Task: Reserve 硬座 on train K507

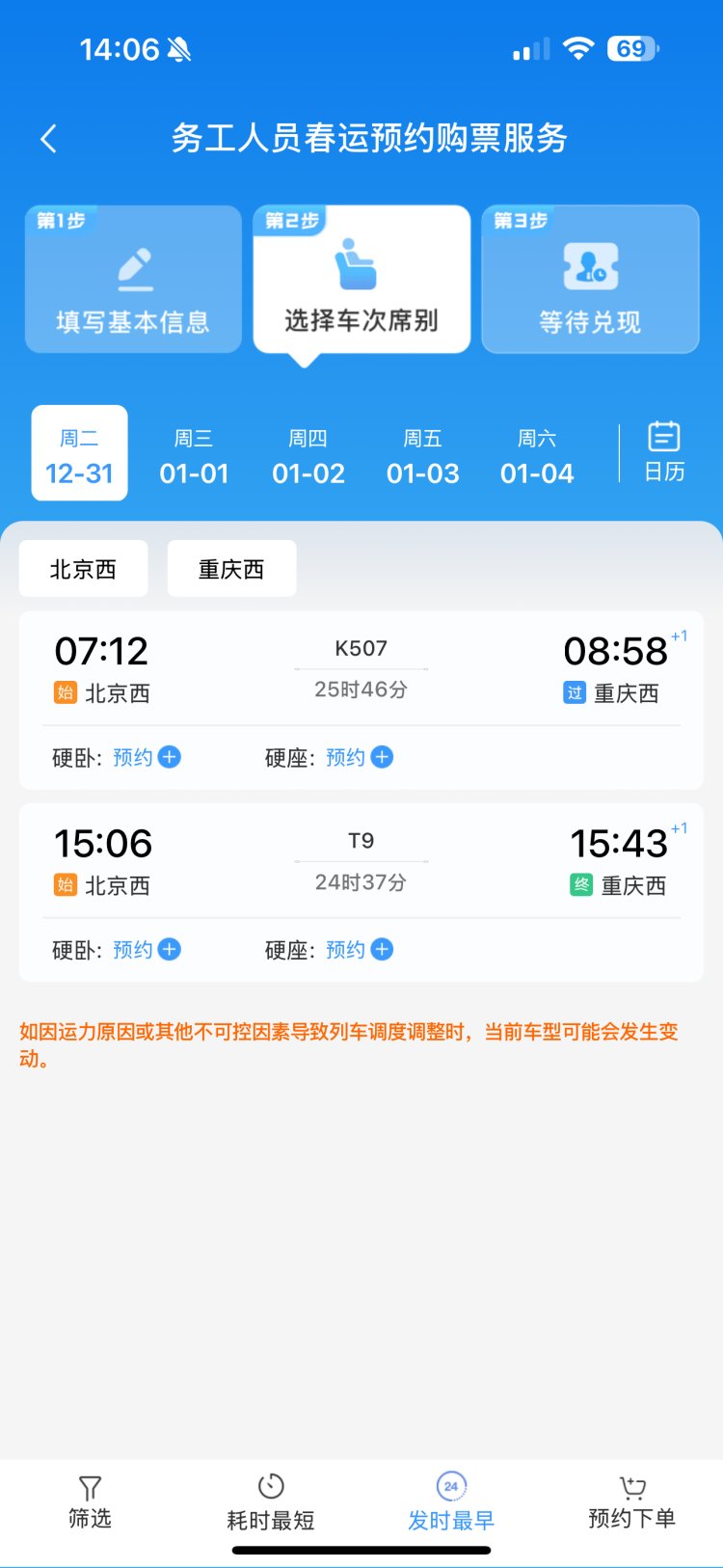Action: coord(360,757)
